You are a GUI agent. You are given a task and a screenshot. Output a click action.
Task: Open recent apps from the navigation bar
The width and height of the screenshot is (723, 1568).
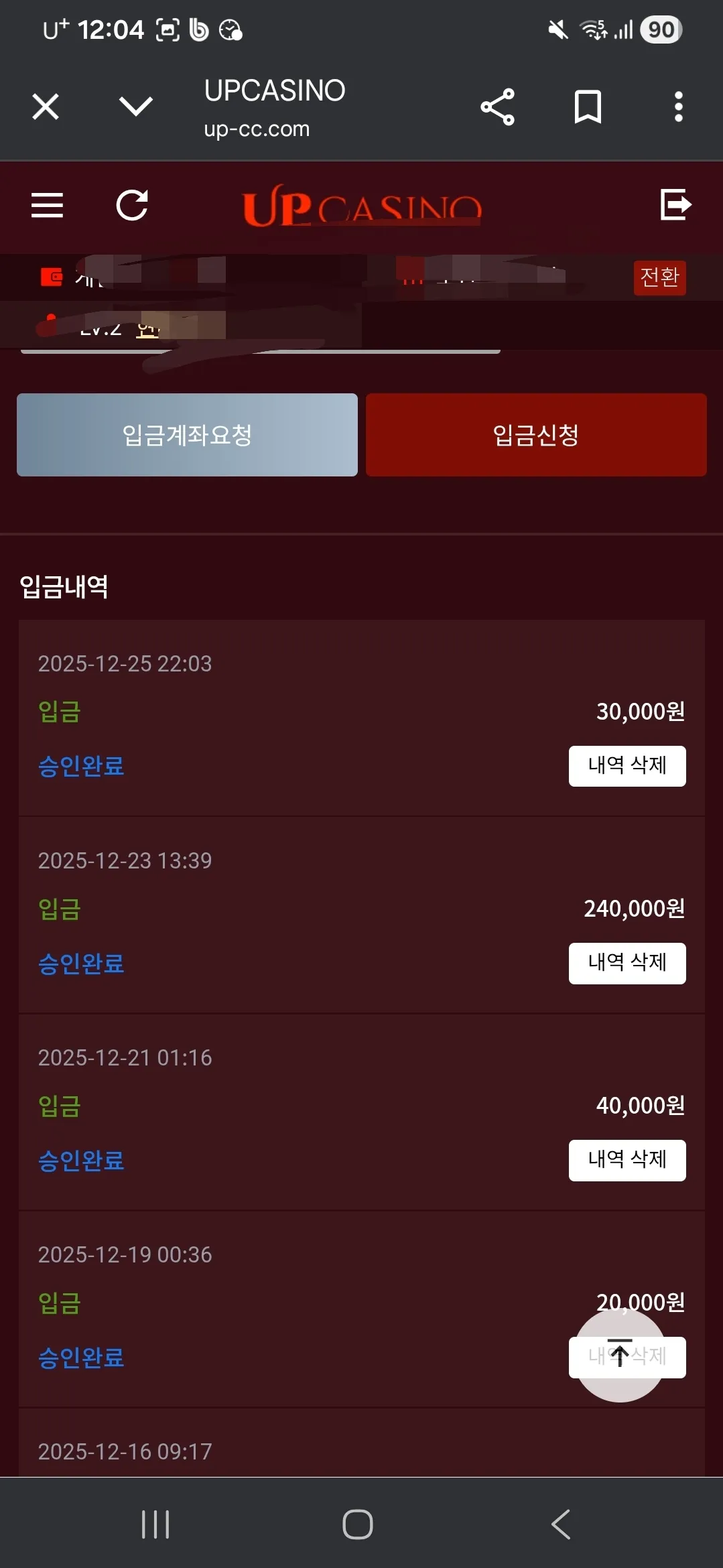pos(155,1524)
